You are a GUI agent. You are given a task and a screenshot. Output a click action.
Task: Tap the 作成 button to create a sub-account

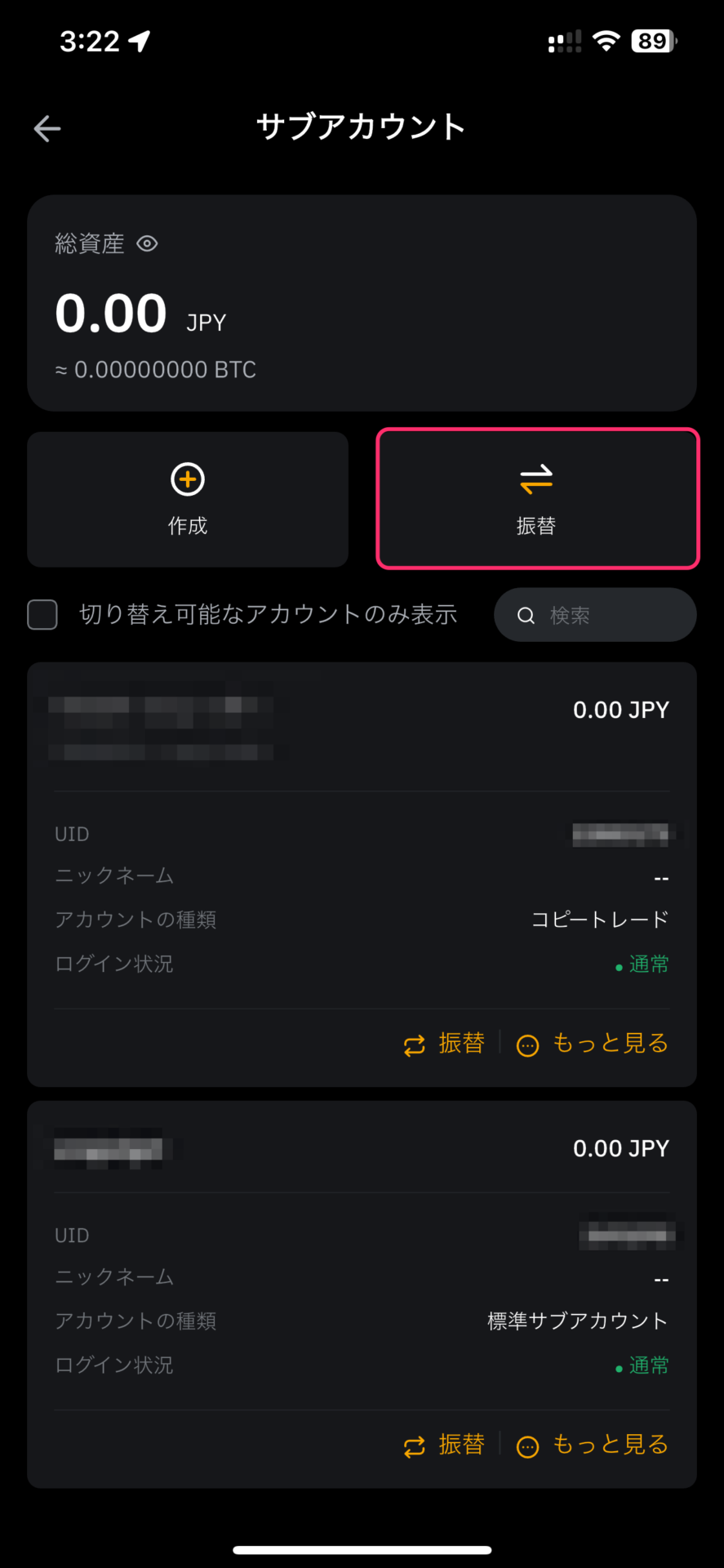click(188, 500)
